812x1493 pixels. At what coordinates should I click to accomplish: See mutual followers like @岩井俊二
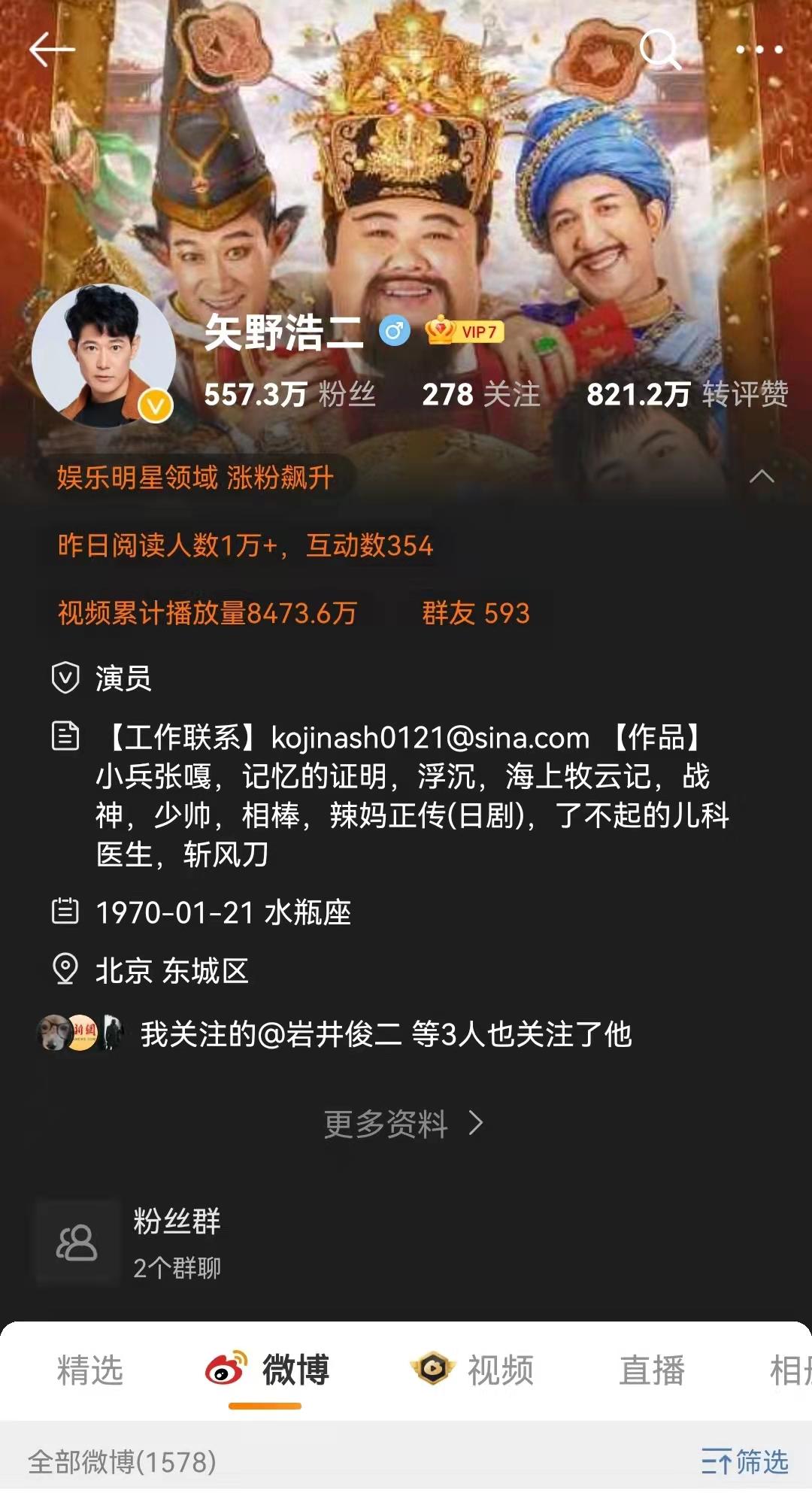[x=385, y=1034]
